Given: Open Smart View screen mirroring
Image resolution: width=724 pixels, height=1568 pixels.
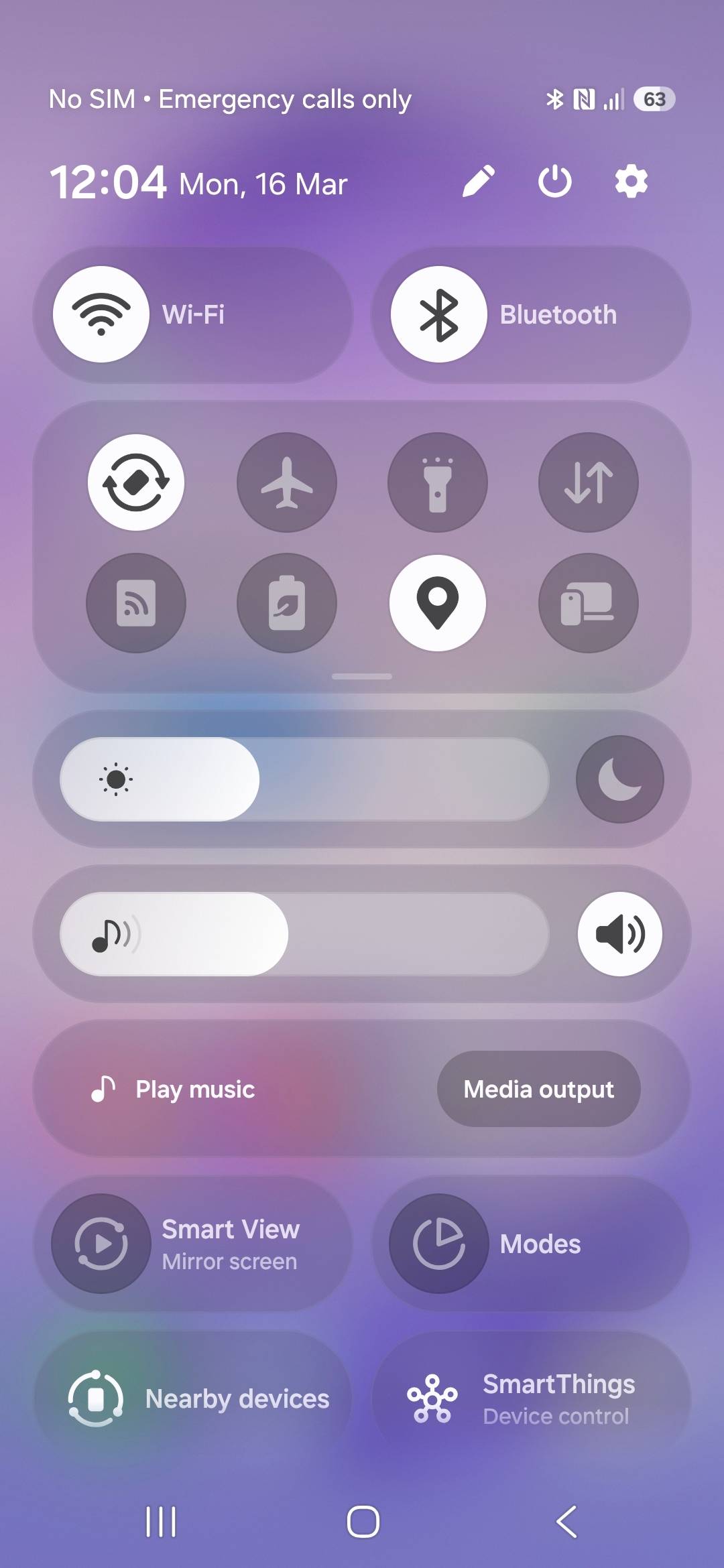Looking at the screenshot, I should [x=193, y=1244].
